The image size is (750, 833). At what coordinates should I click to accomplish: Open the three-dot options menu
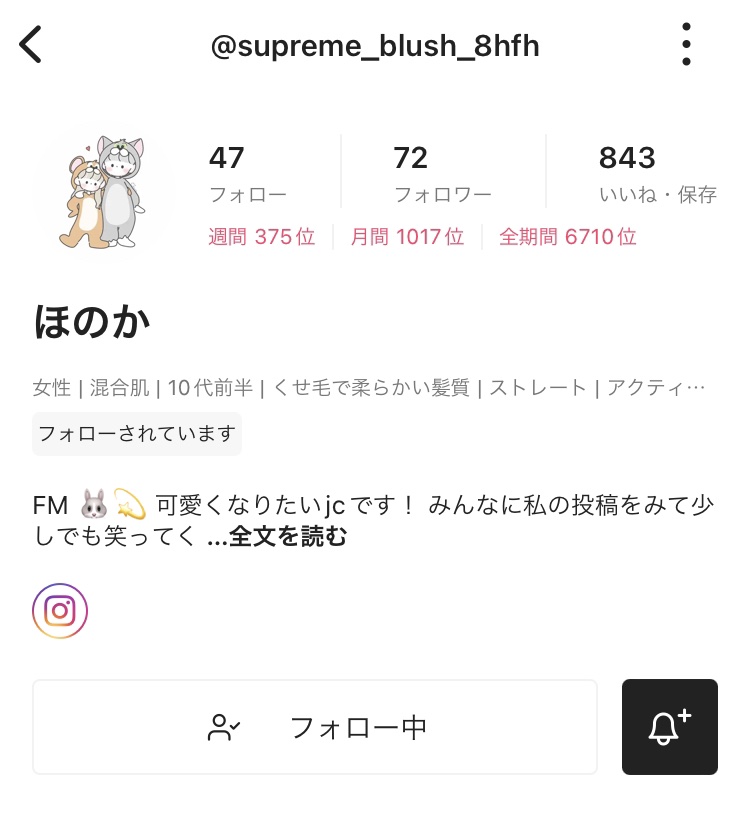click(x=686, y=44)
